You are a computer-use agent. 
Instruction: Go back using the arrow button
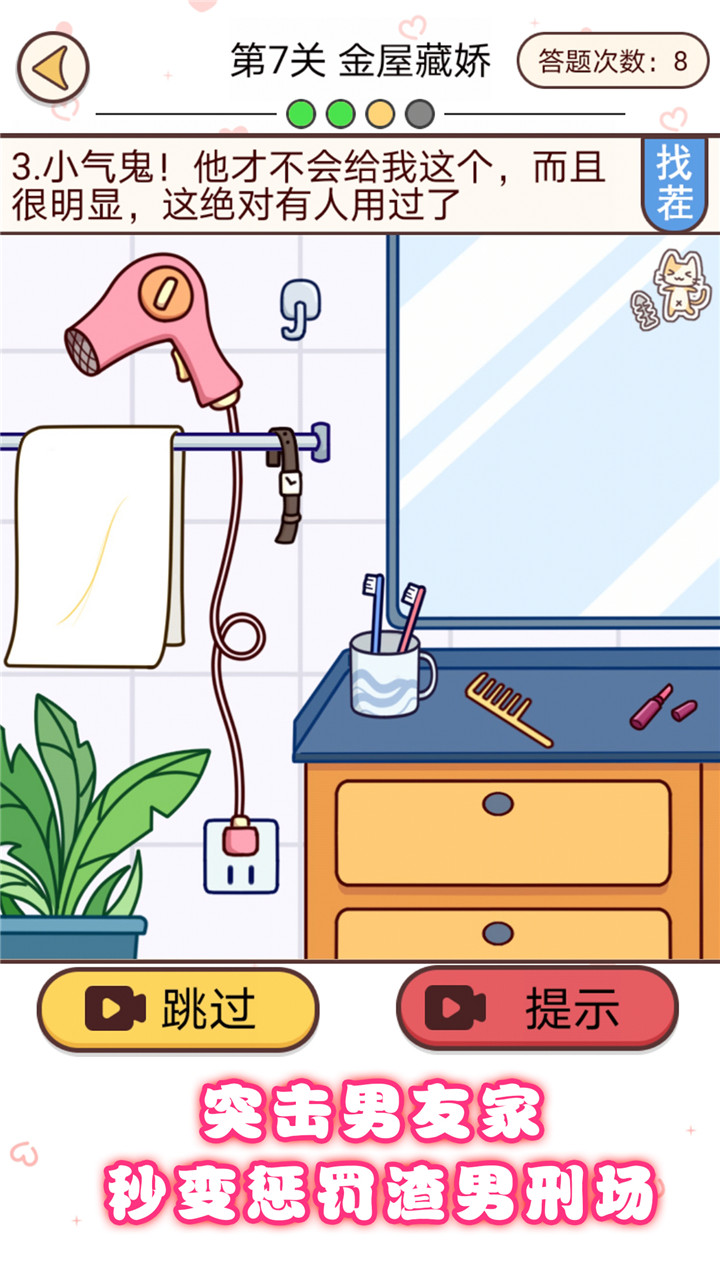53,67
